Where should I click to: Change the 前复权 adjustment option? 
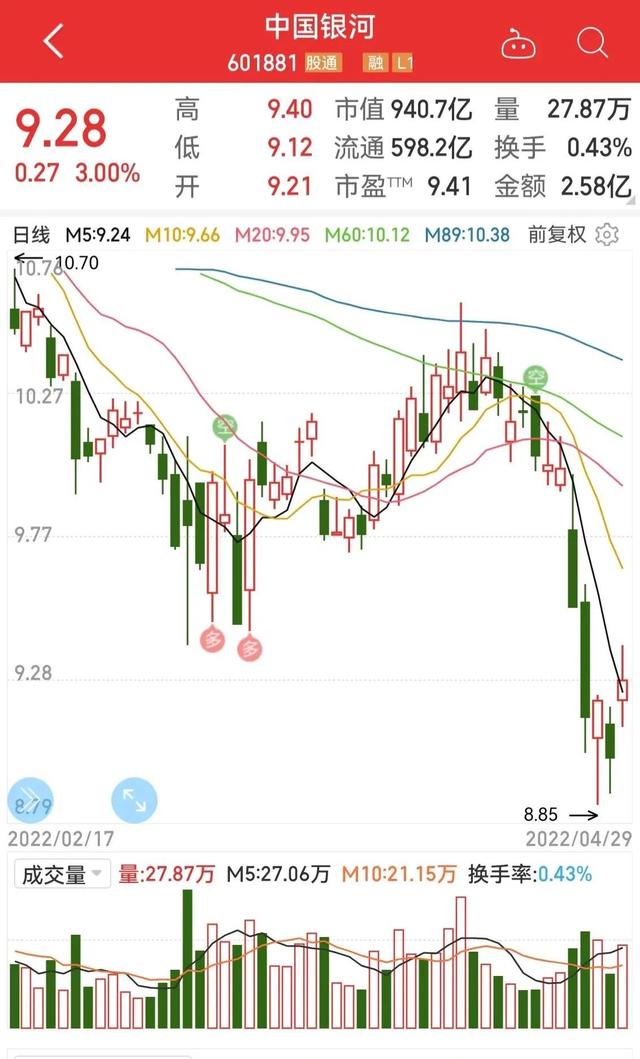(556, 235)
